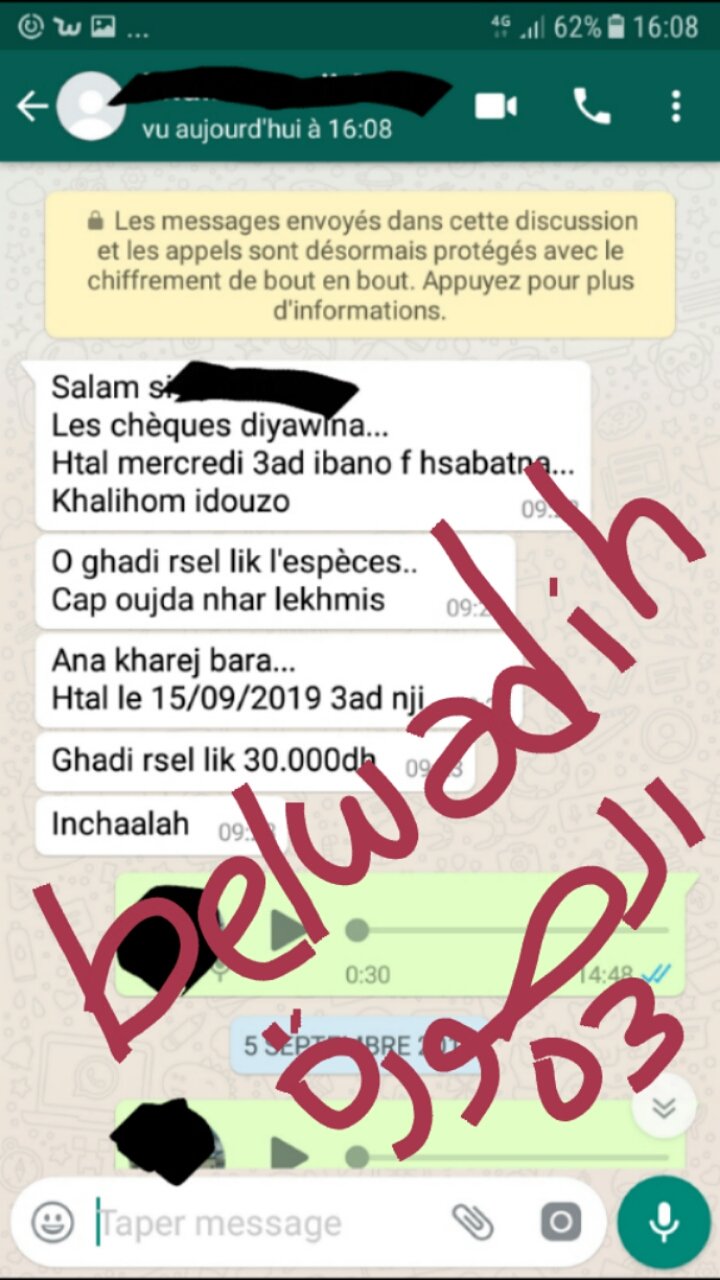Play the 0:30 voice message
Image resolution: width=720 pixels, height=1280 pixels.
pos(289,931)
